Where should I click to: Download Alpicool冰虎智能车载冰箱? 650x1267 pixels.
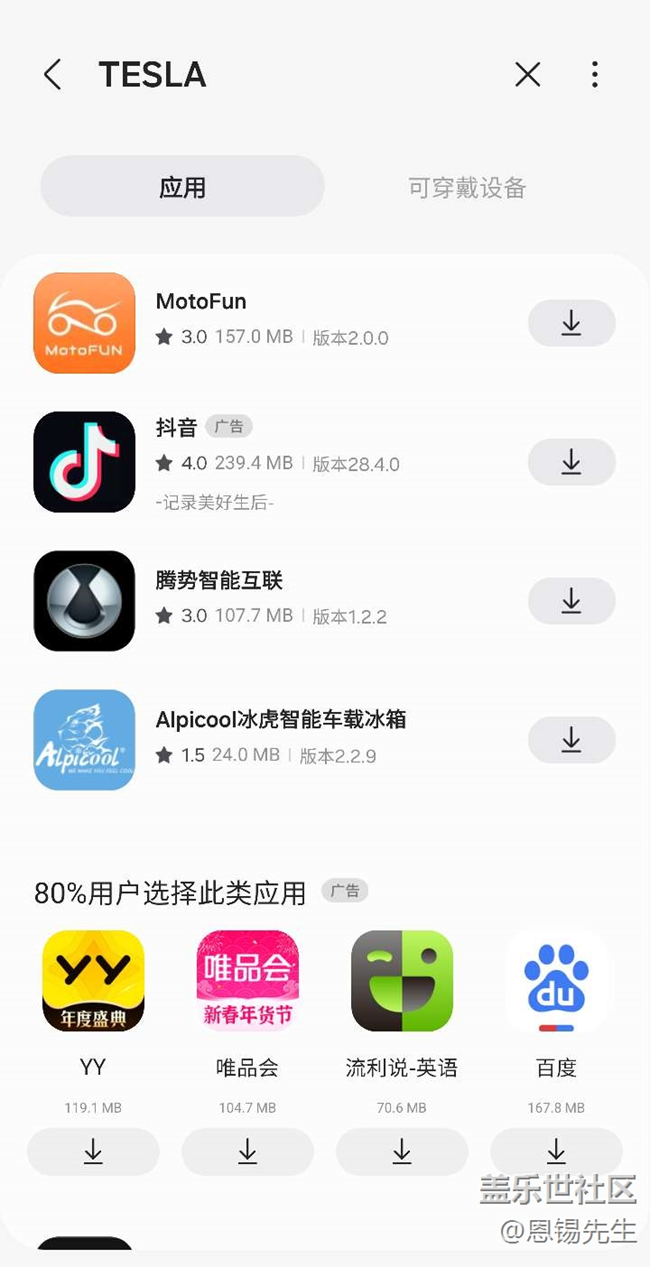(x=571, y=740)
